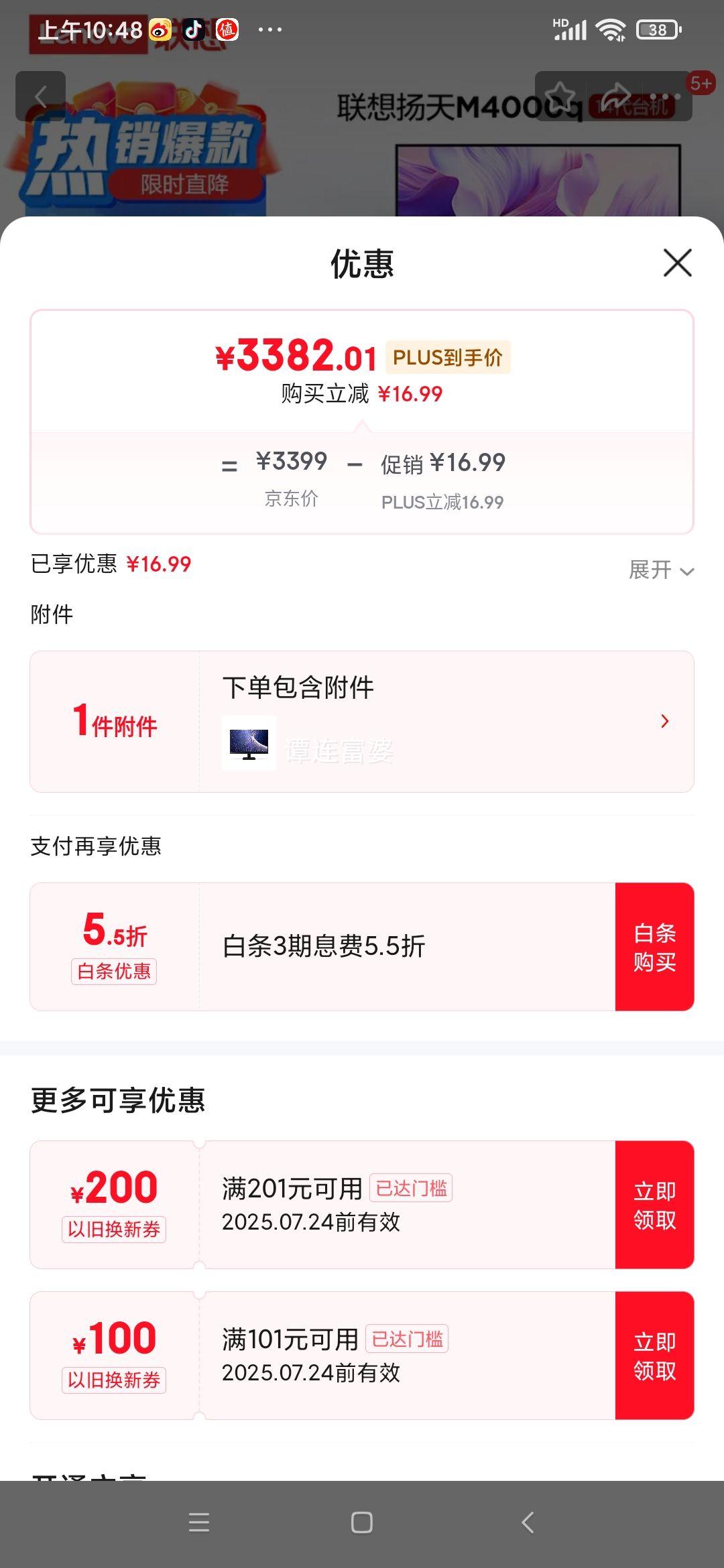Go to the system home screen

click(x=362, y=1522)
